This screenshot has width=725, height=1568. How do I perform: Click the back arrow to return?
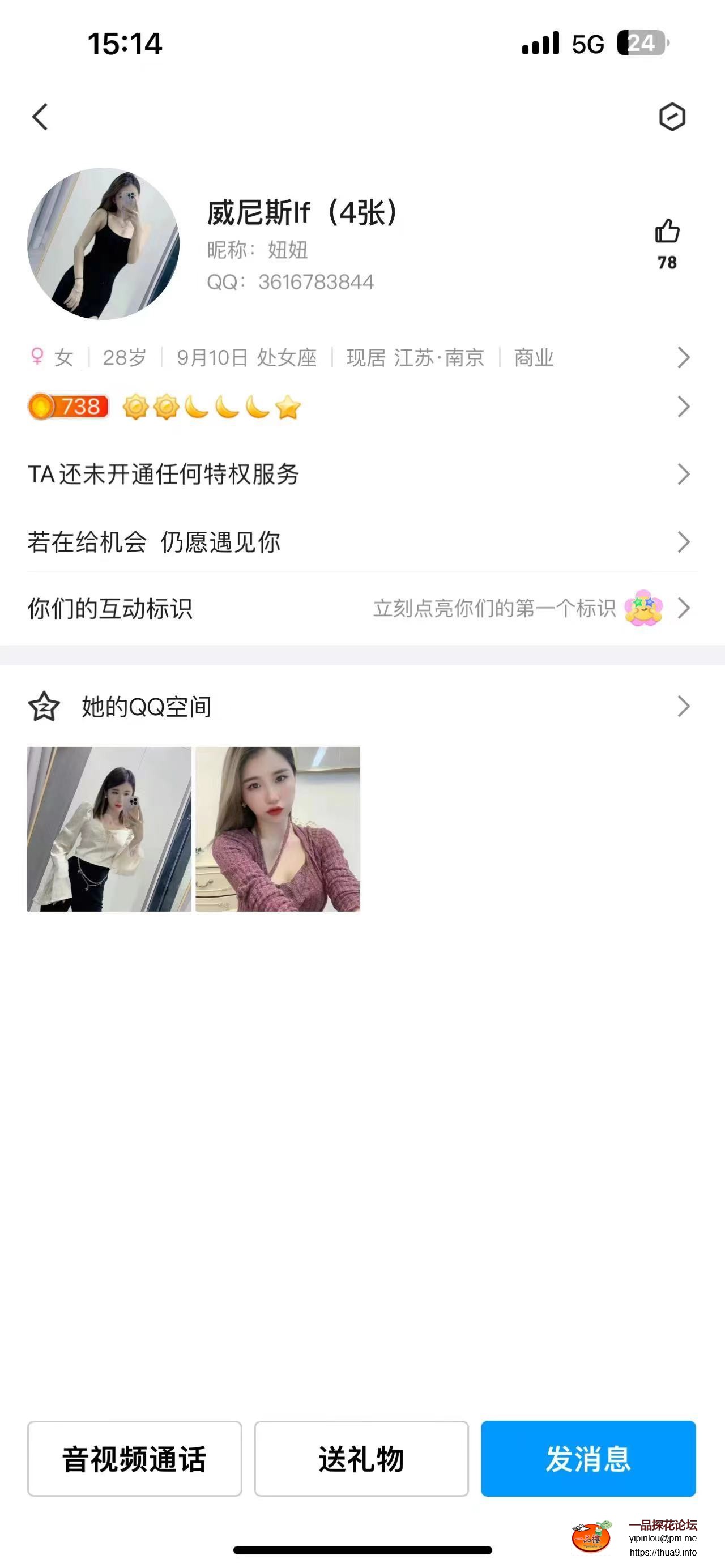tap(40, 117)
